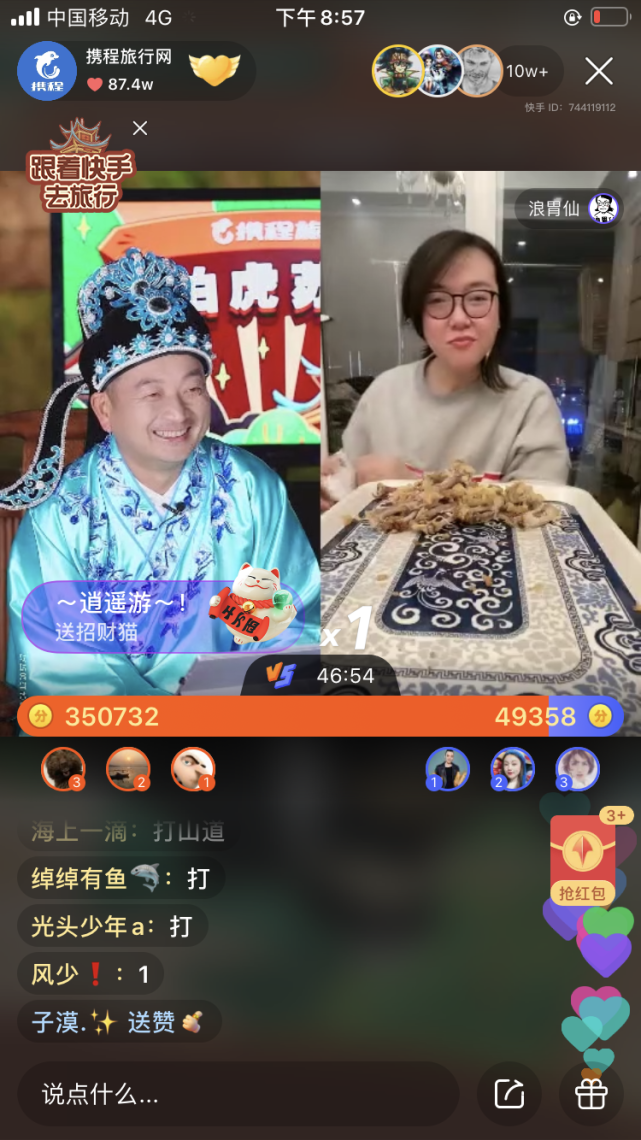
Task: Open the share icon beside the comment box
Action: (x=509, y=1094)
